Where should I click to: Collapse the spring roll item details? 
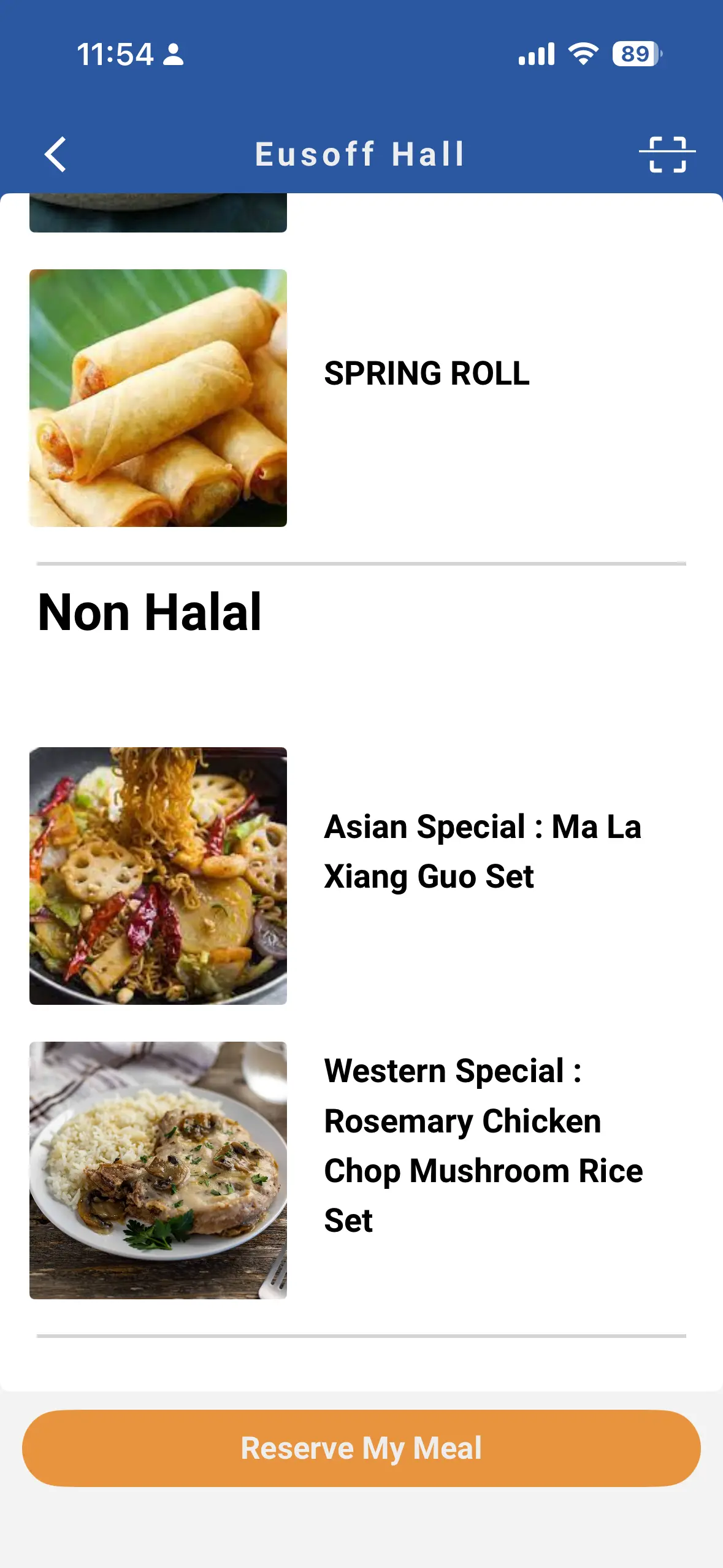pos(426,373)
